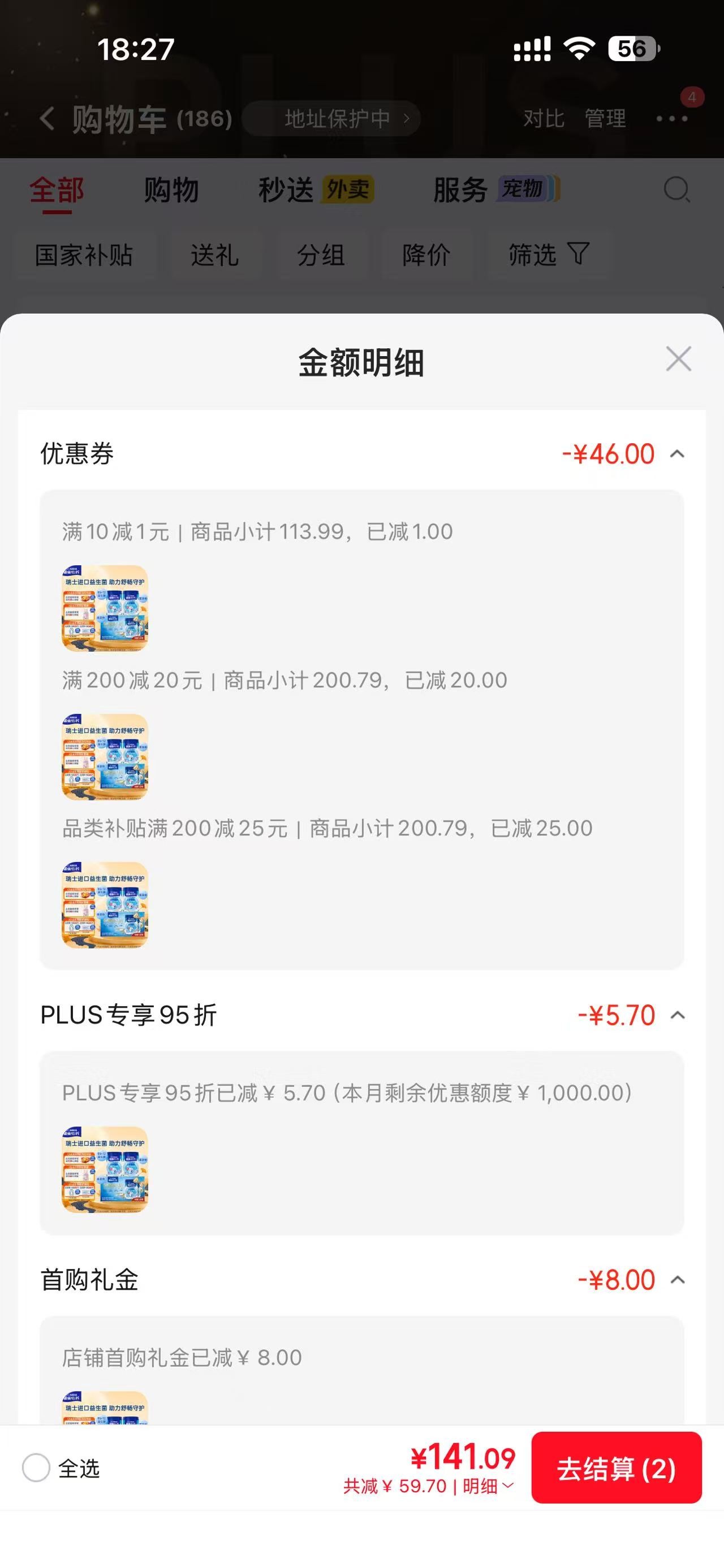The height and width of the screenshot is (1568, 724).
Task: Collapse the 首购礼金 section
Action: click(677, 1280)
